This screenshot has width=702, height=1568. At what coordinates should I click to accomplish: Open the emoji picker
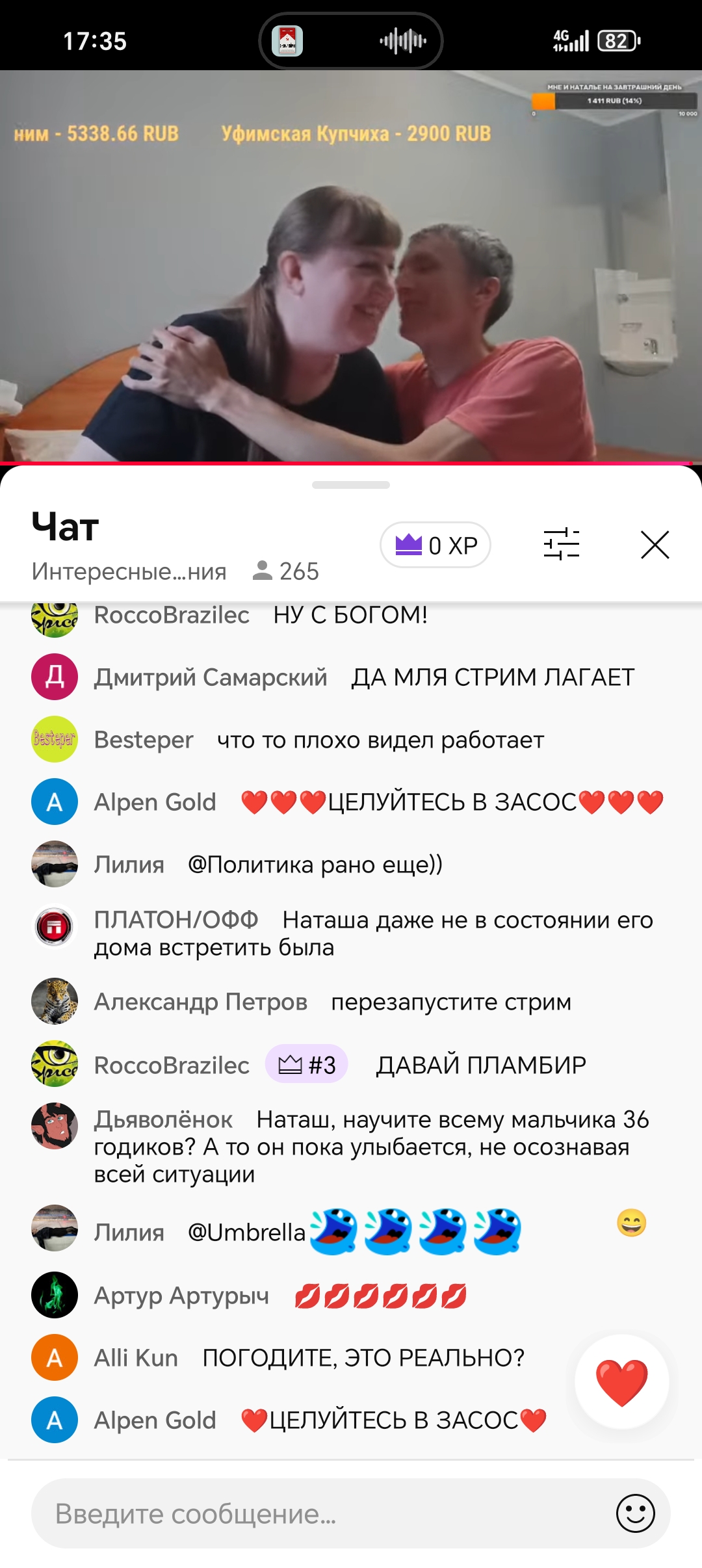click(635, 1513)
